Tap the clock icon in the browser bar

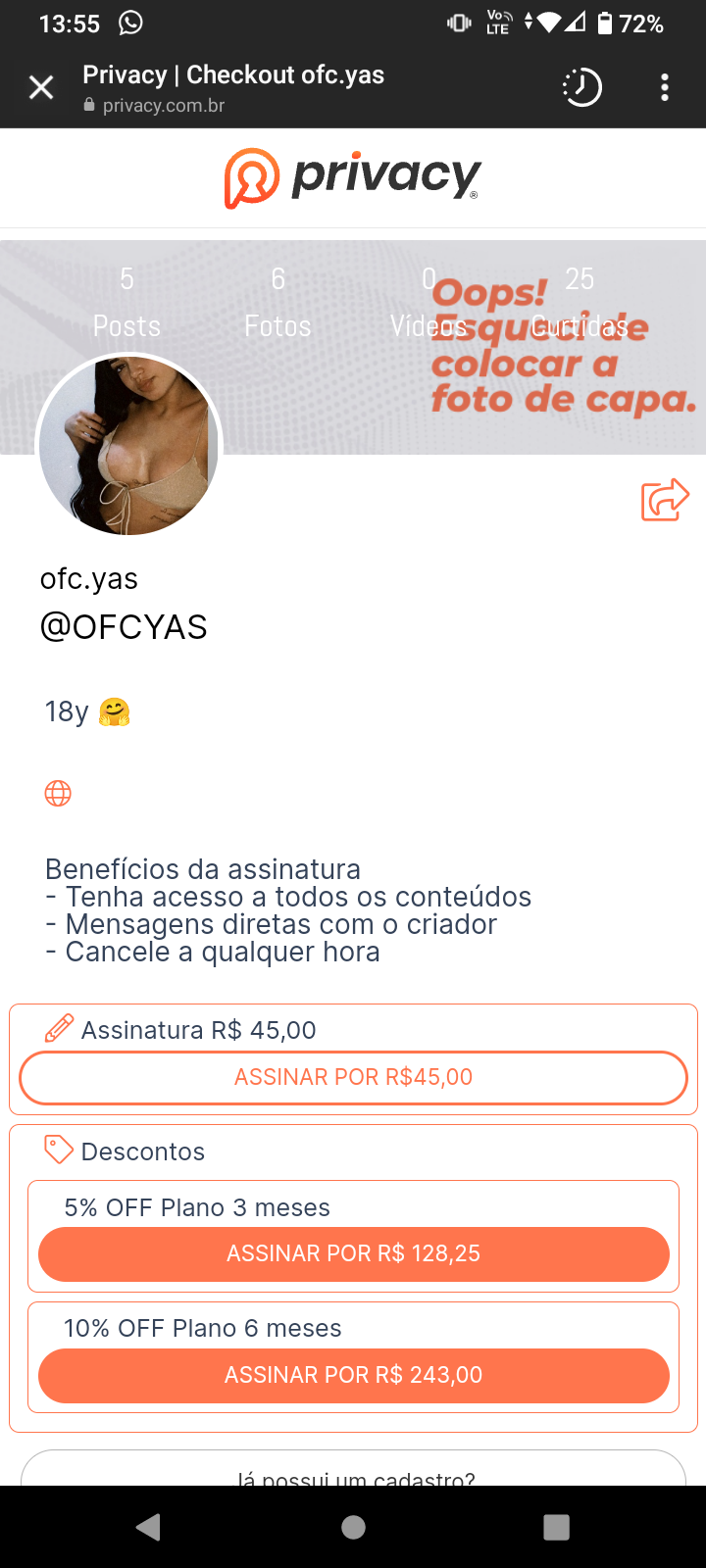581,88
